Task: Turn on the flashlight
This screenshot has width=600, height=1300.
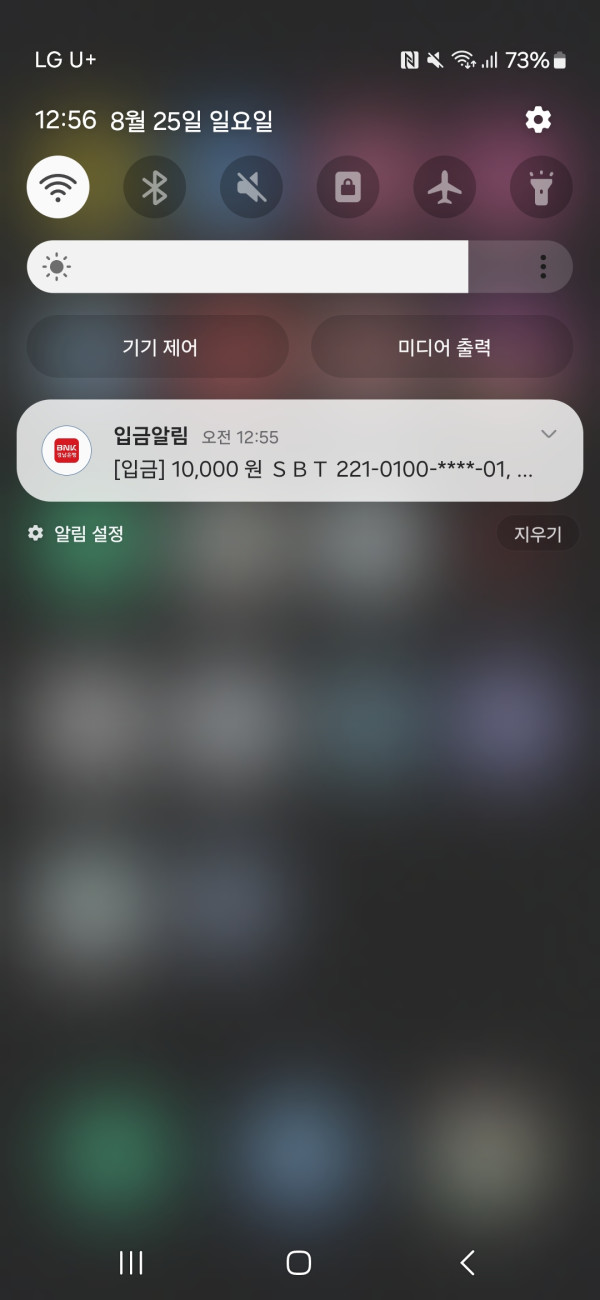Action: [x=541, y=187]
